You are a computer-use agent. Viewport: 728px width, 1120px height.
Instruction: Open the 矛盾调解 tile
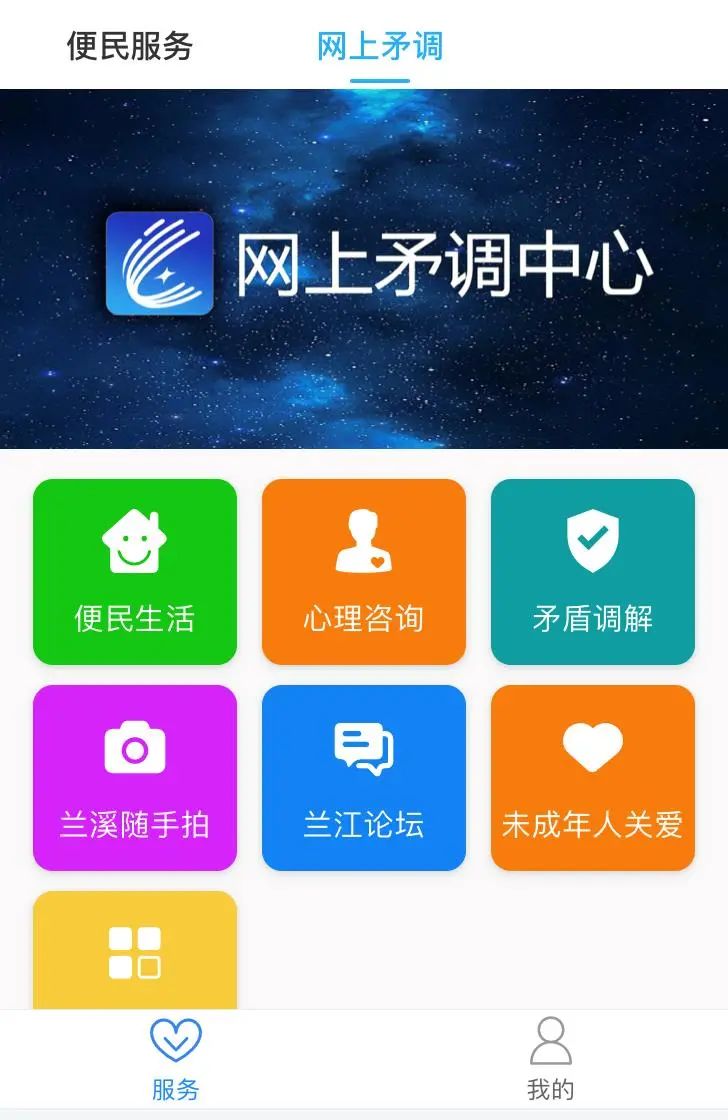coord(593,572)
